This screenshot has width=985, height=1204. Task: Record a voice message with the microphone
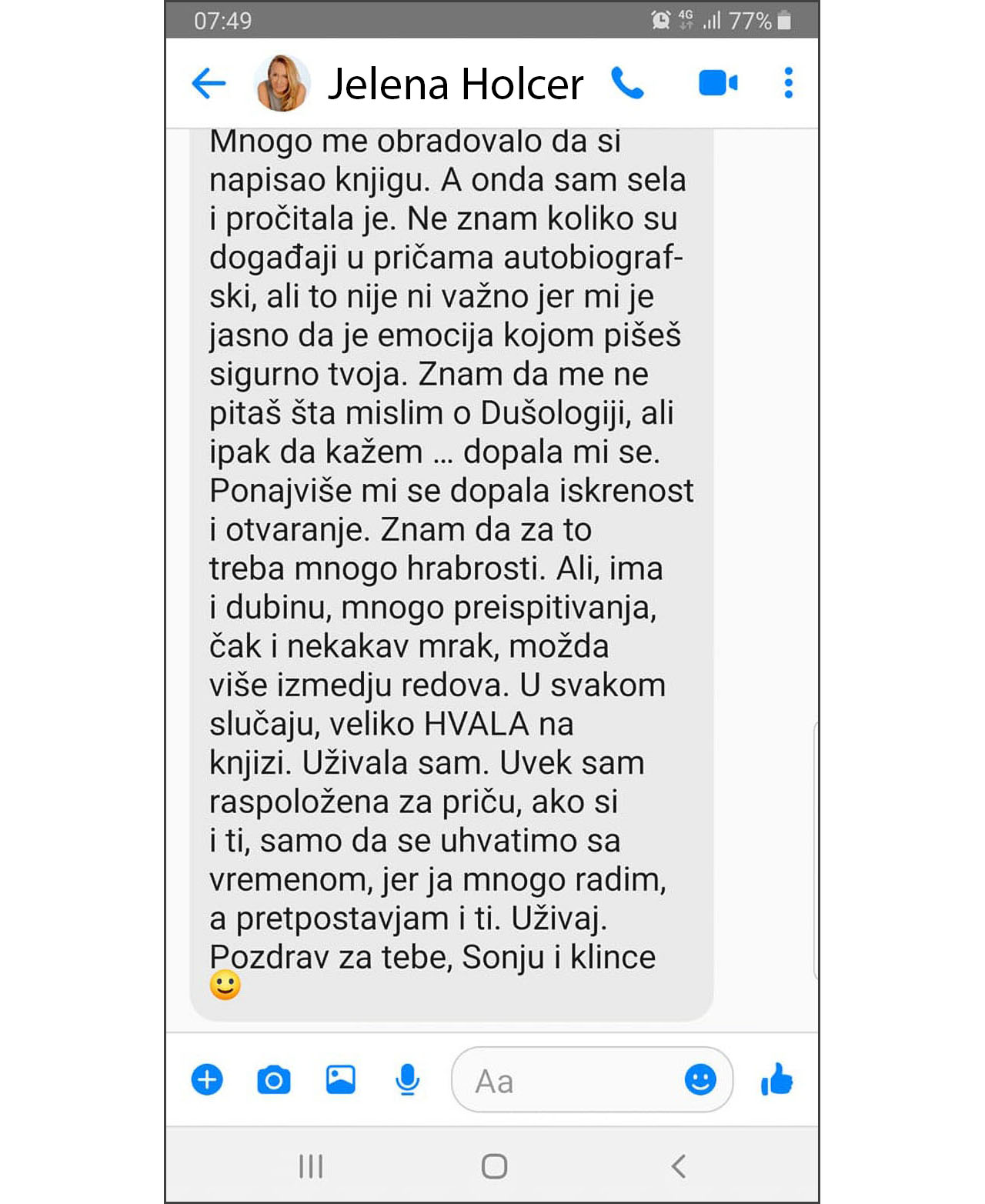pyautogui.click(x=407, y=1079)
